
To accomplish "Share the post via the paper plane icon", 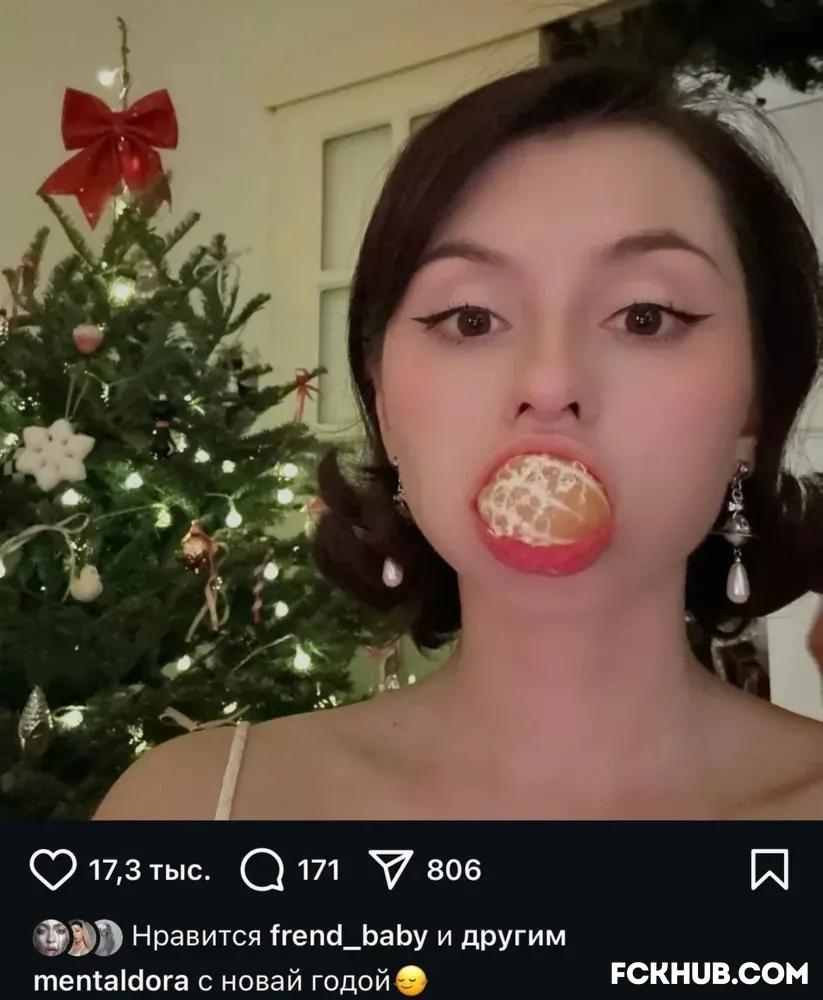I will coord(391,870).
